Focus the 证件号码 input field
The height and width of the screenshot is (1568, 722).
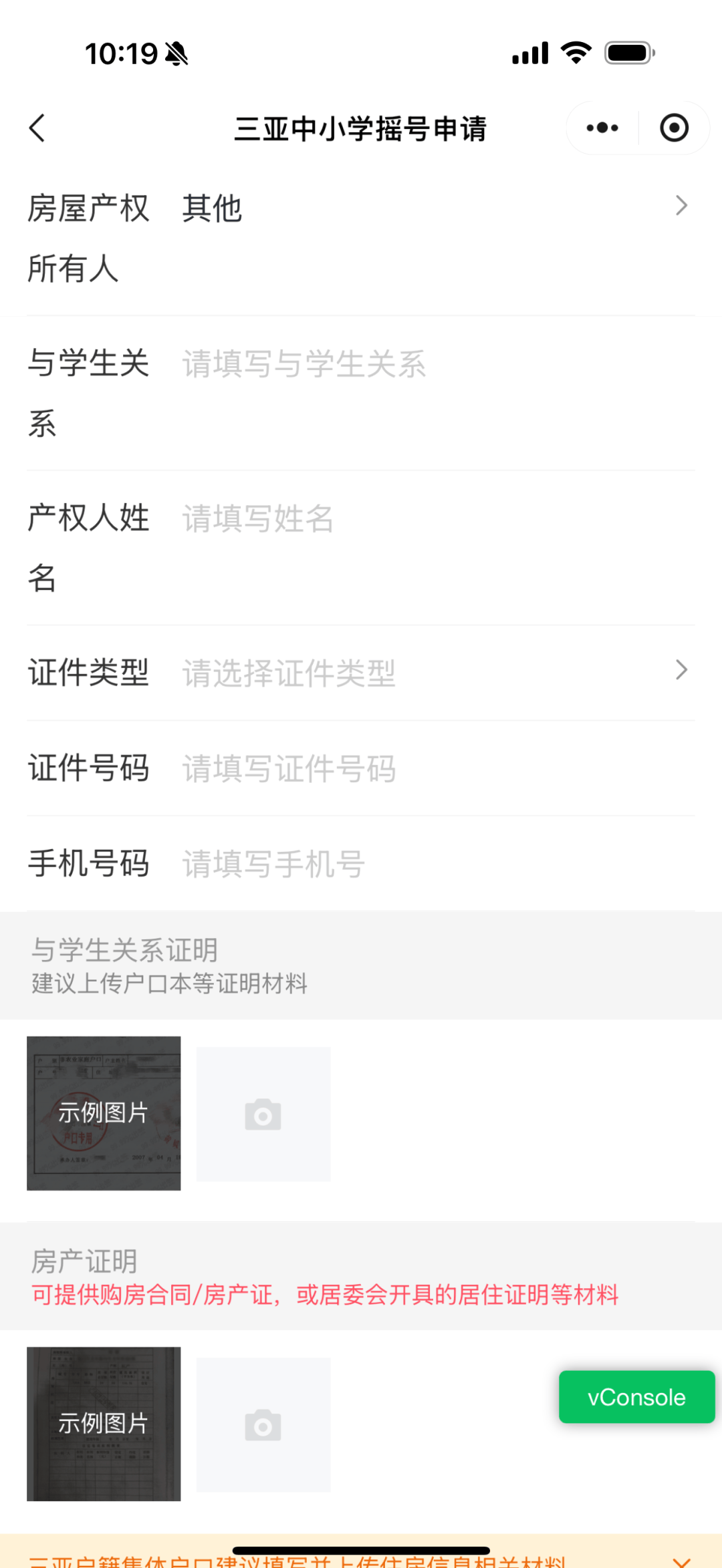pyautogui.click(x=435, y=768)
